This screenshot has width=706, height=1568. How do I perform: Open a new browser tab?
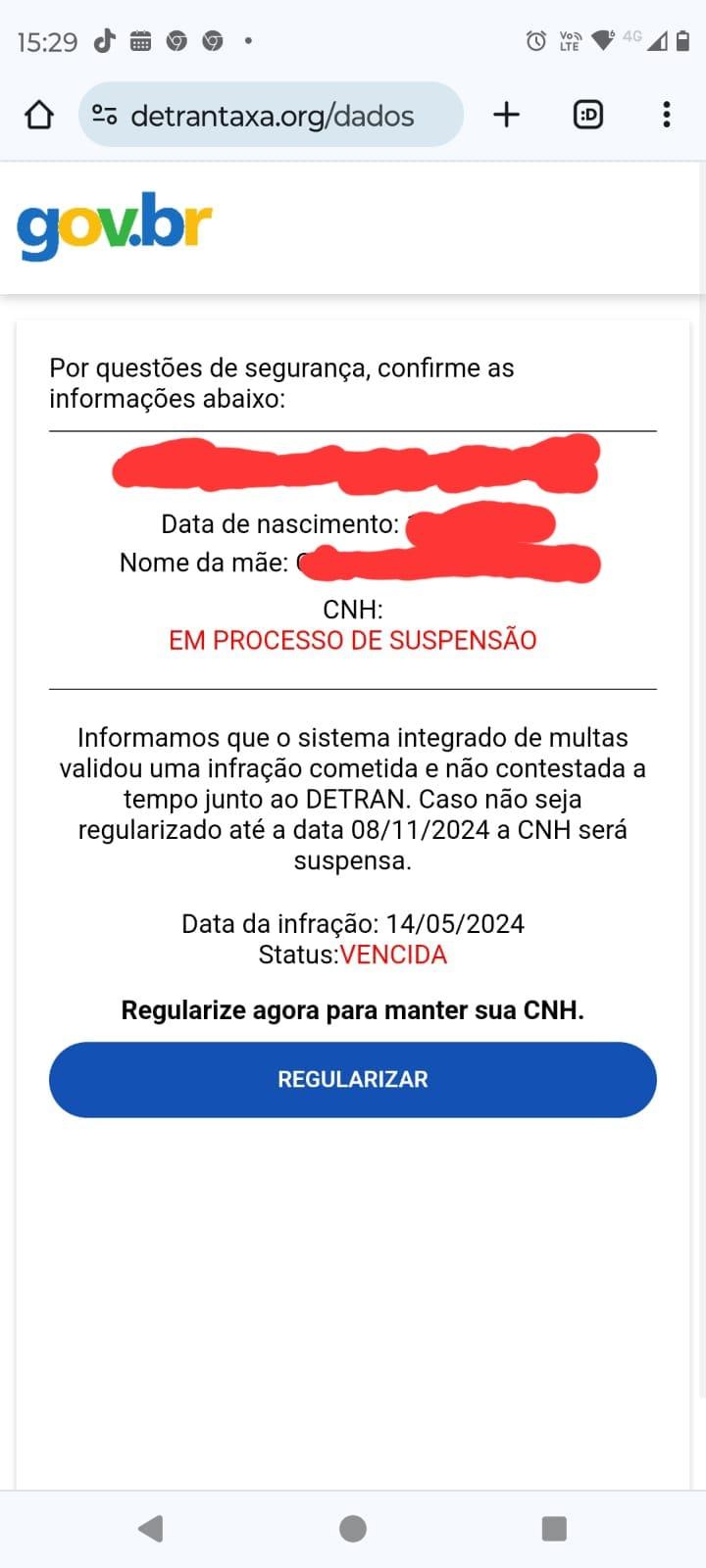(x=506, y=115)
